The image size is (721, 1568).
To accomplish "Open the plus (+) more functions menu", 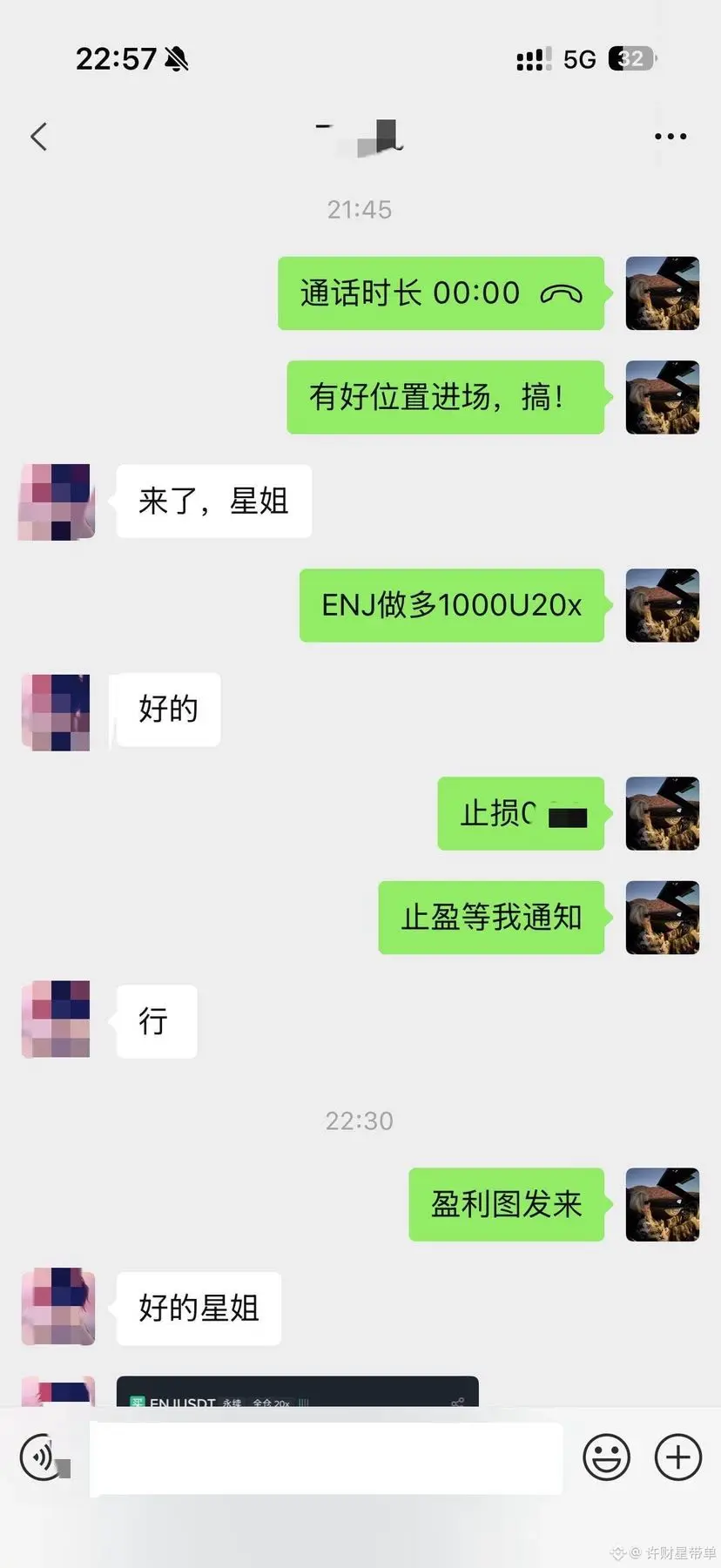I will click(677, 1456).
